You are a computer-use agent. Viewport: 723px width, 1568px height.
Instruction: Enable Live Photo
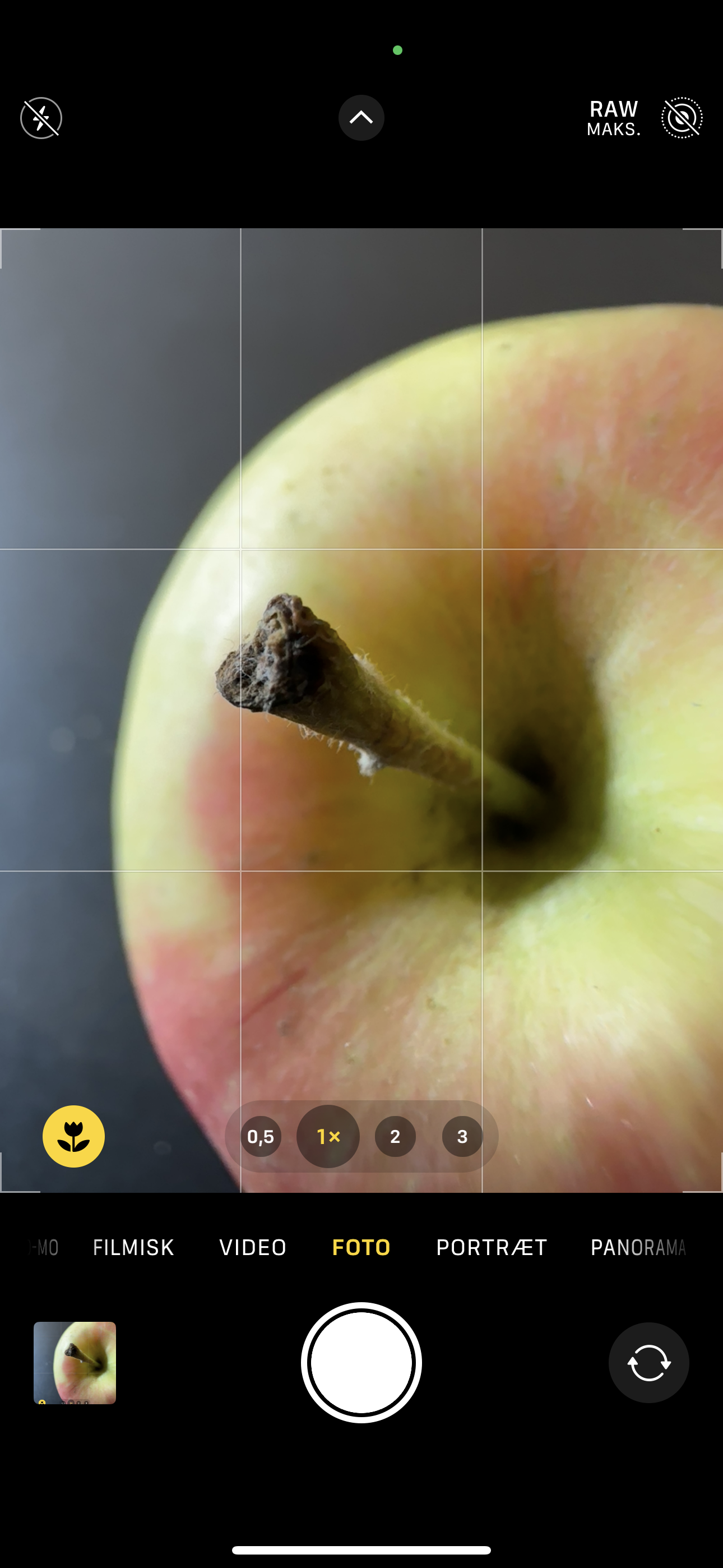tap(682, 118)
